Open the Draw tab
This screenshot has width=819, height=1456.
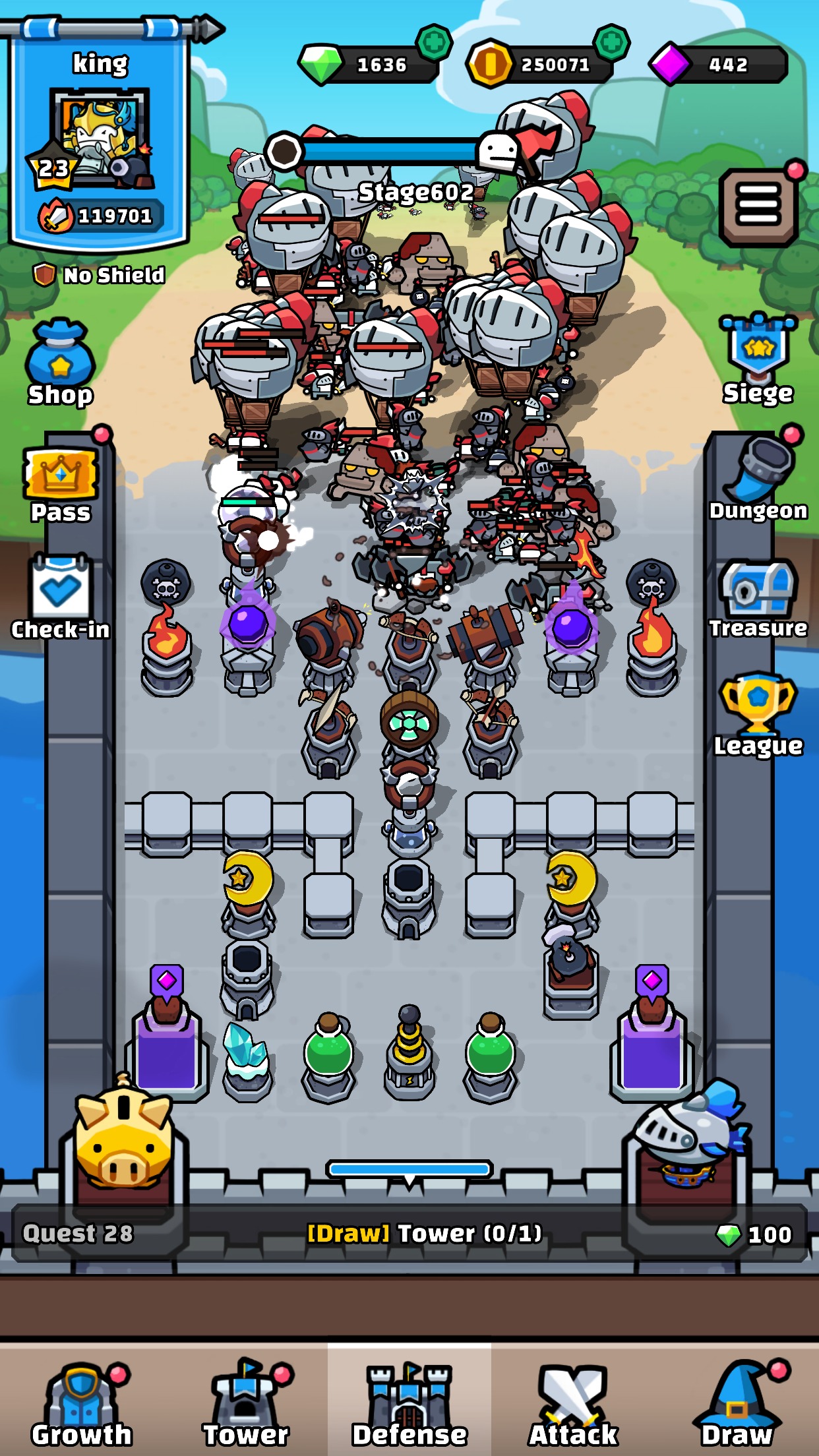(737, 1405)
